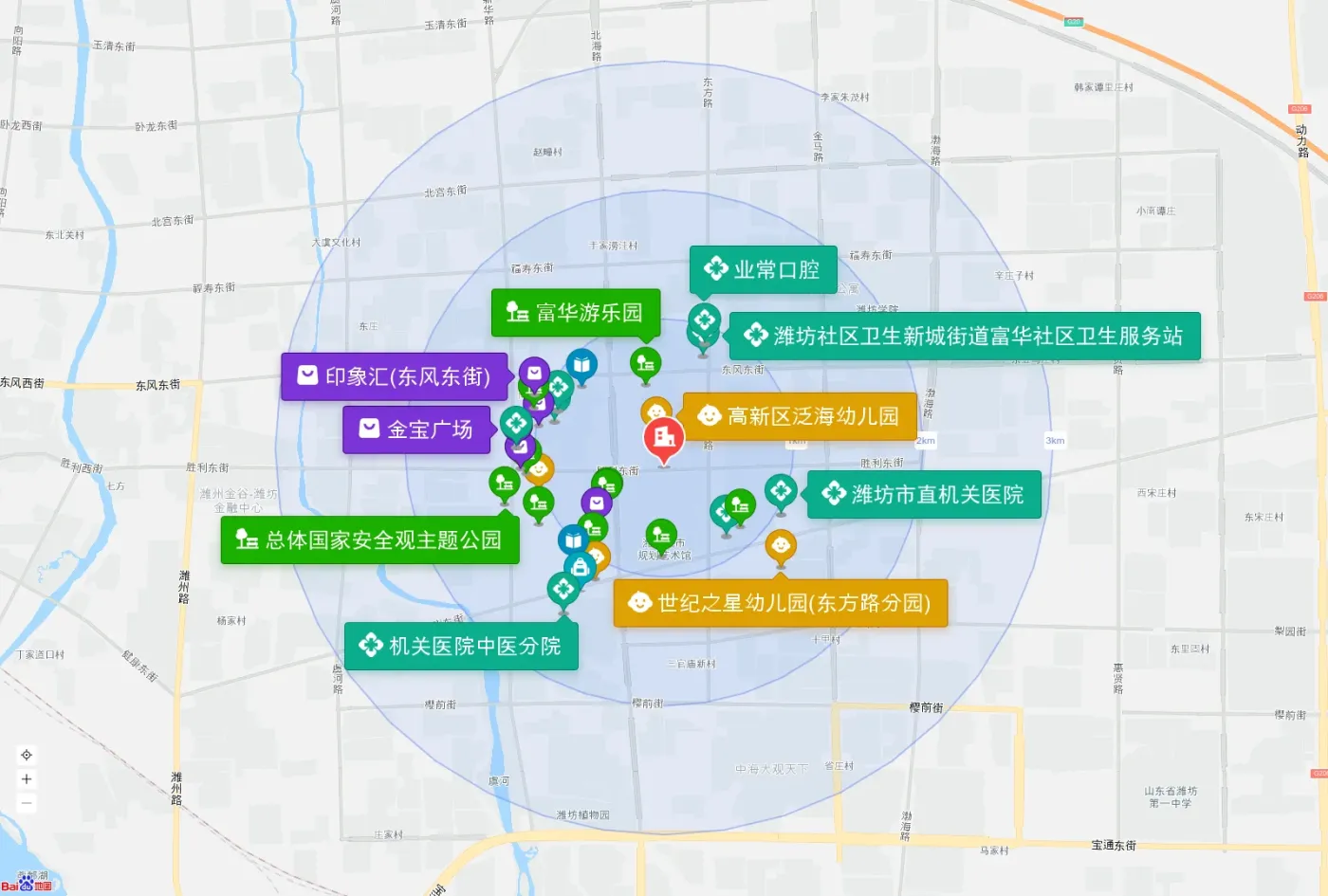The width and height of the screenshot is (1328, 896).
Task: Open 潍坊社区卫生新城街道富华社区卫生服务站 label
Action: tap(965, 336)
